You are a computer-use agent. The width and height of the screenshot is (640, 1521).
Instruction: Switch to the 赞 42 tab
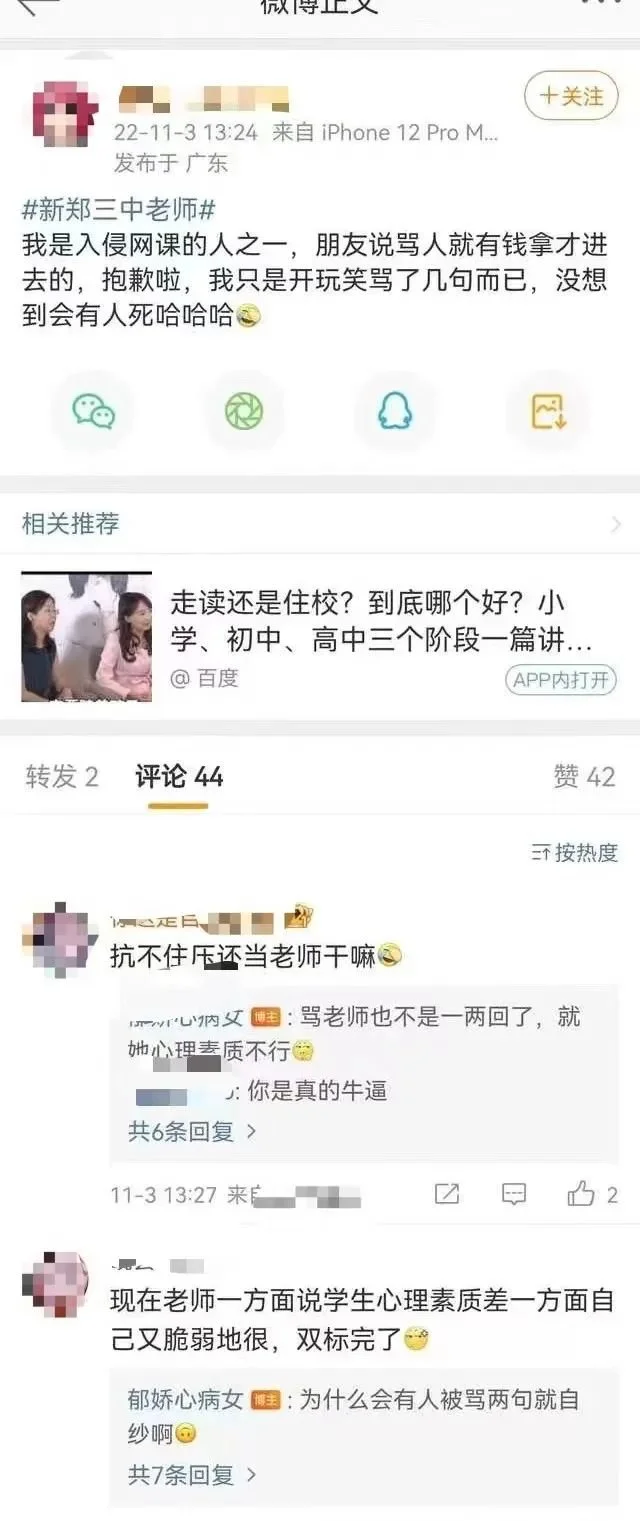tap(584, 777)
